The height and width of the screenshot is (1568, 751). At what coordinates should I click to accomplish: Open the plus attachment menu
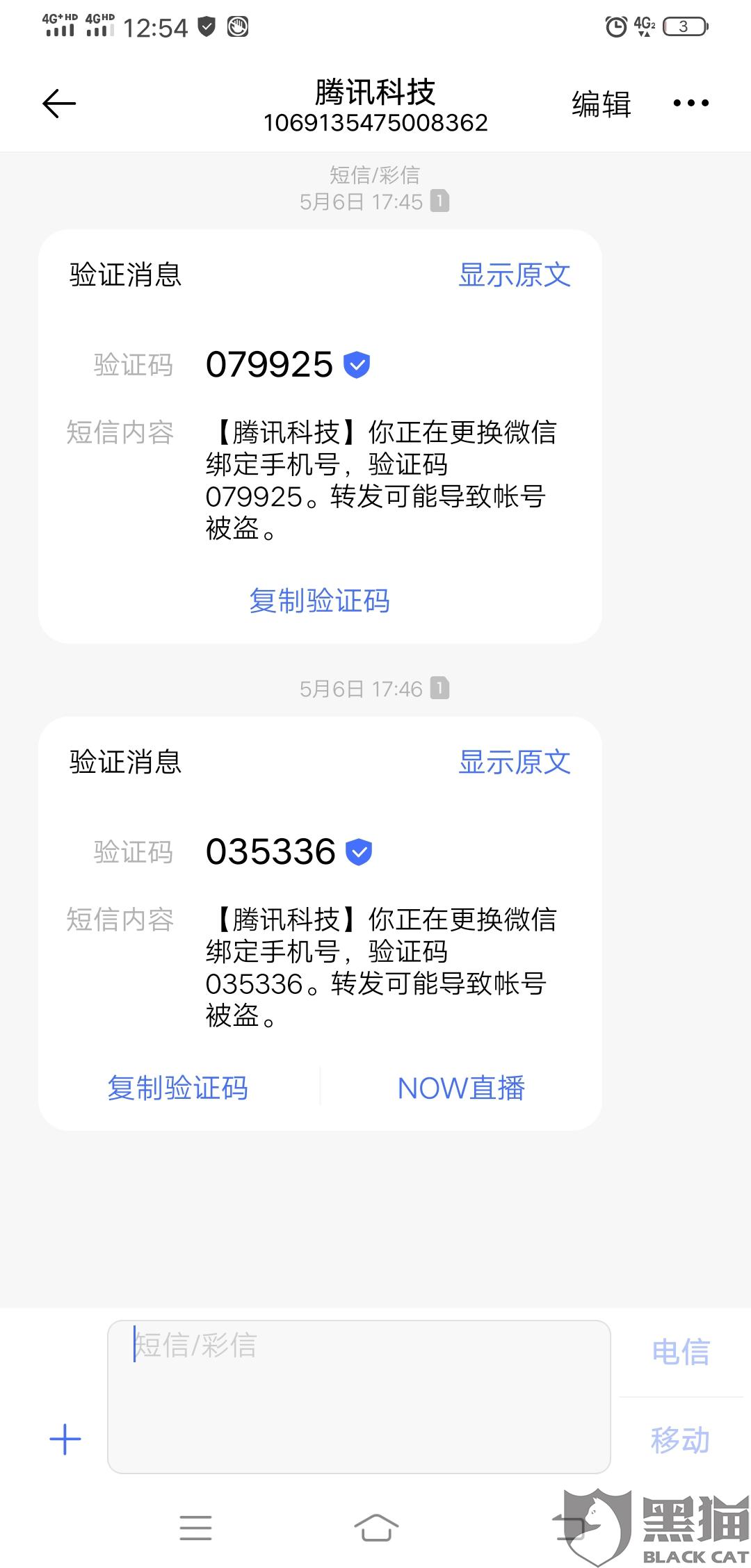[65, 1439]
